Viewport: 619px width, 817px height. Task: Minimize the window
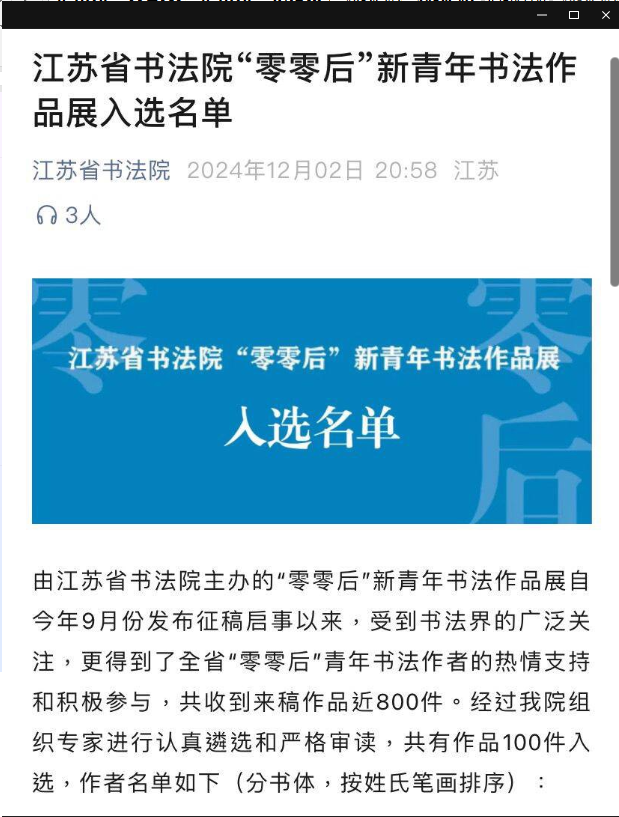(541, 15)
